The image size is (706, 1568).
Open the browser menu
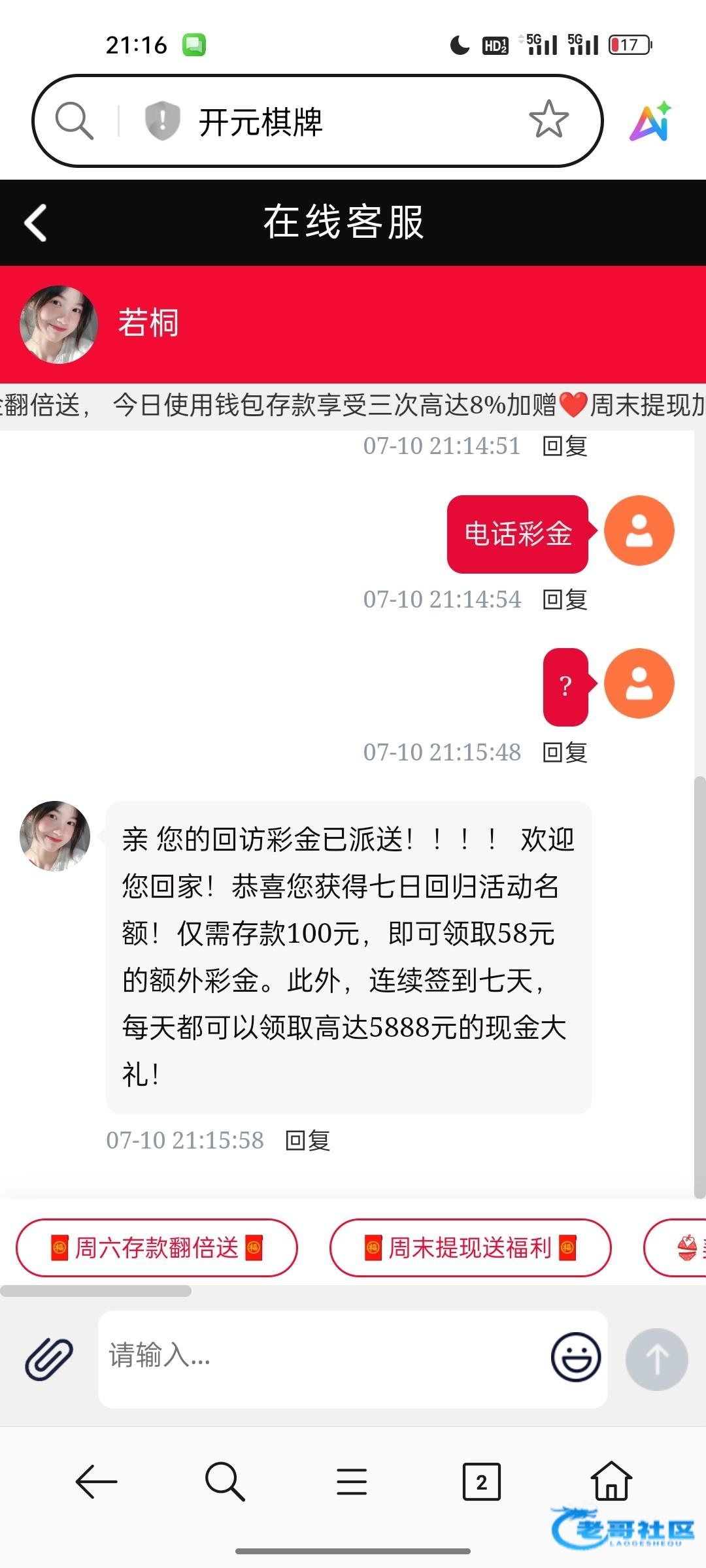352,1481
